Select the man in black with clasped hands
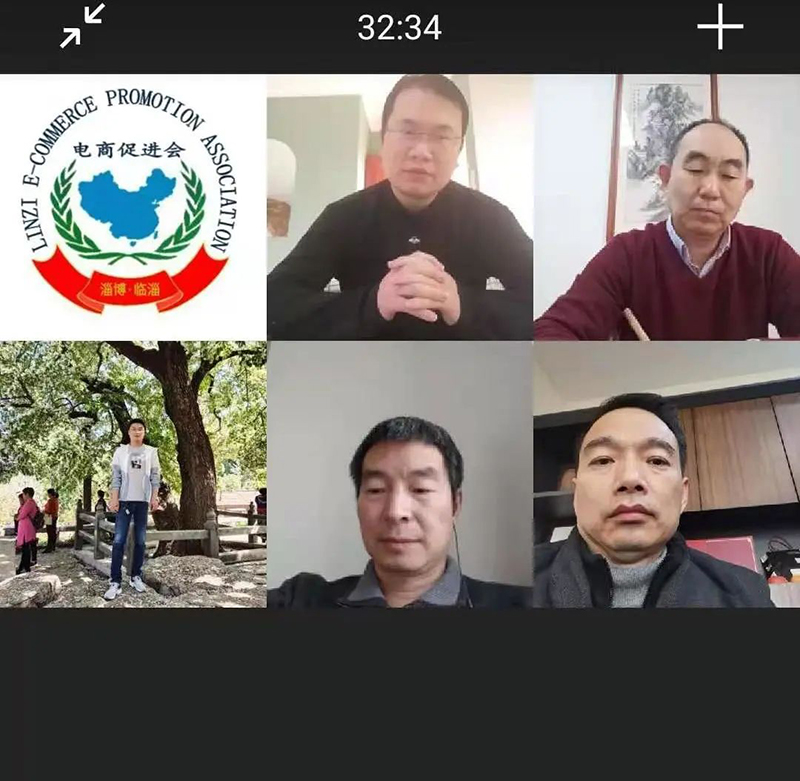 click(x=400, y=207)
